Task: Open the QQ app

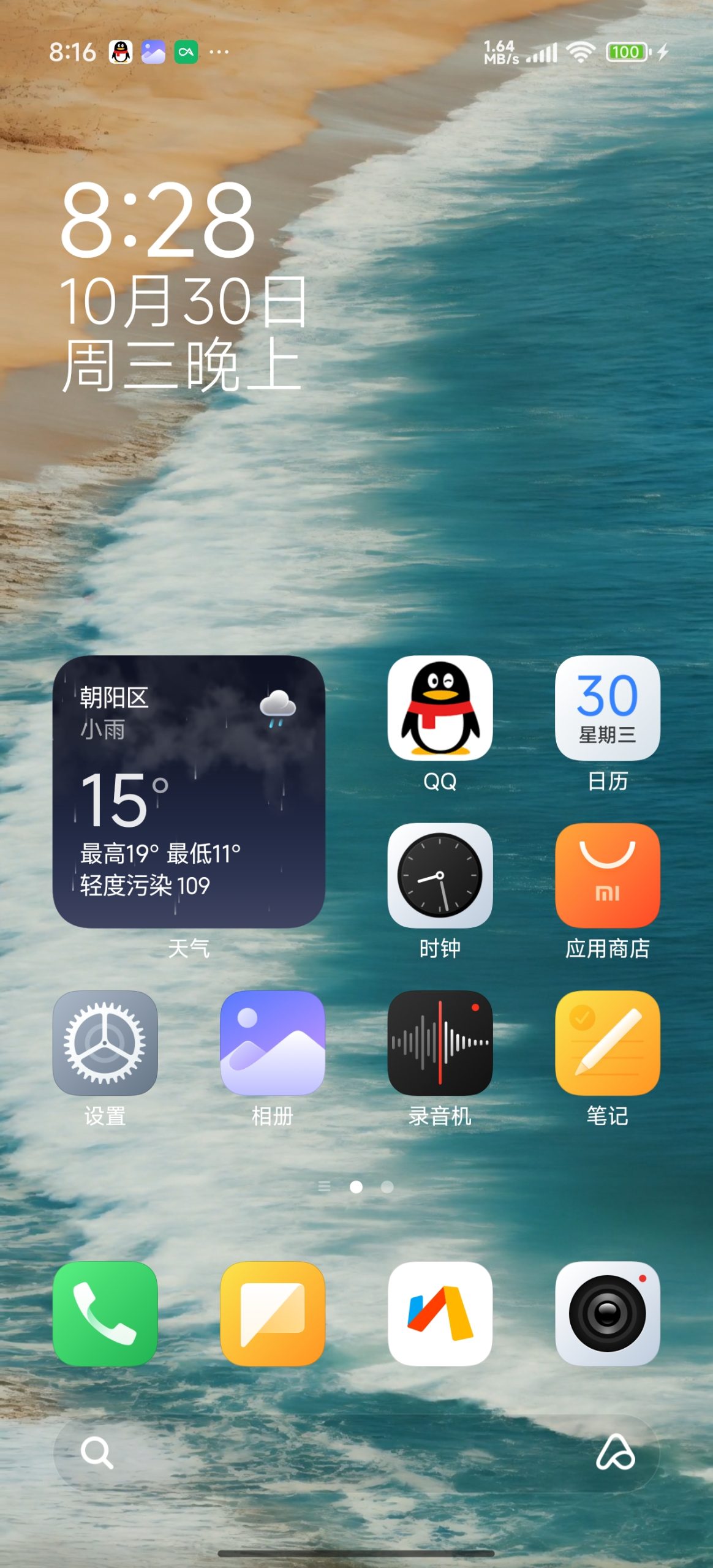Action: (x=440, y=708)
